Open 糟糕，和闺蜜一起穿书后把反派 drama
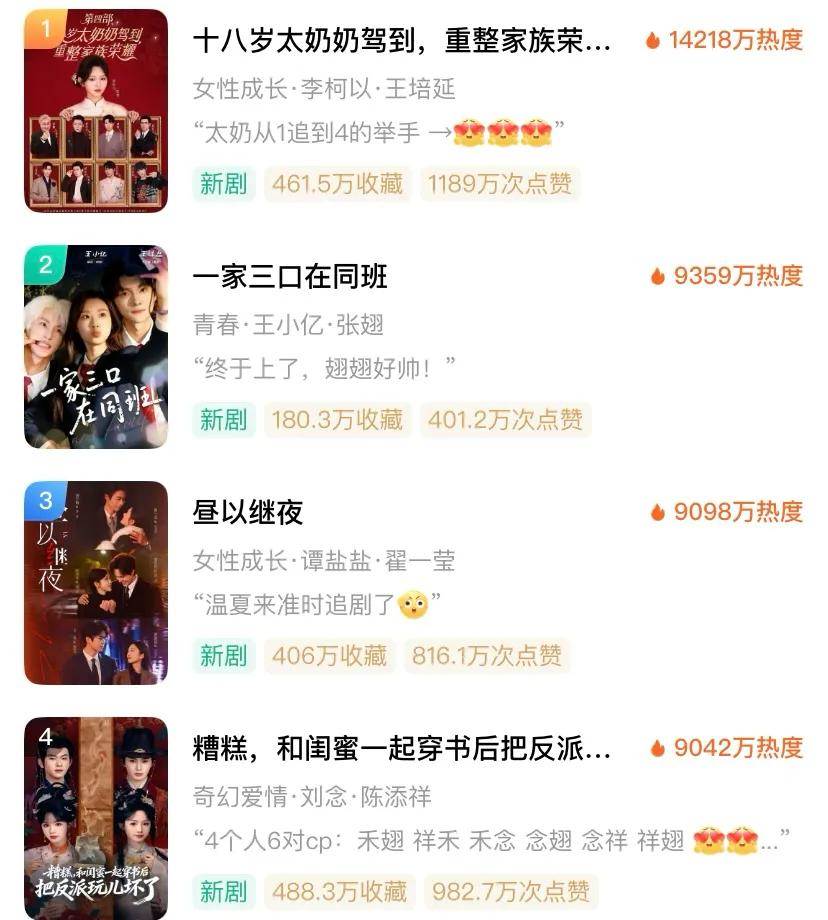 click(x=401, y=748)
